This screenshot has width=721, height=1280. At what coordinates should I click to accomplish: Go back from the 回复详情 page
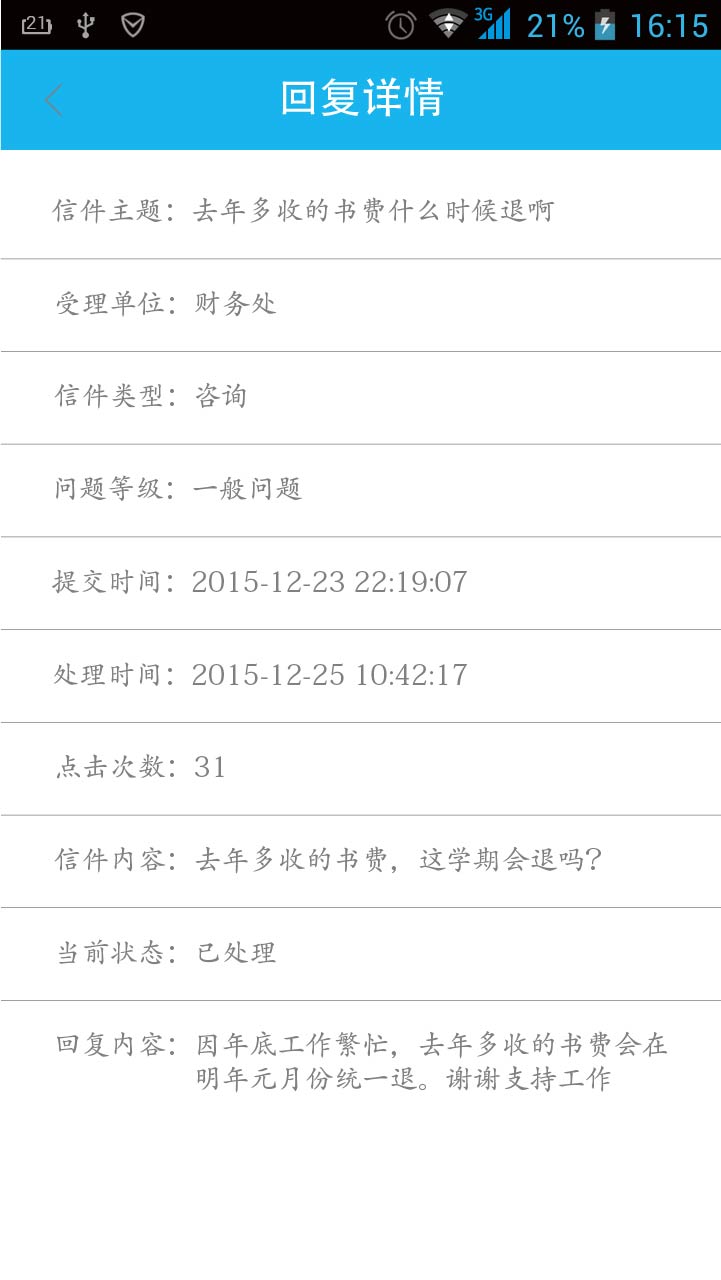pos(54,100)
